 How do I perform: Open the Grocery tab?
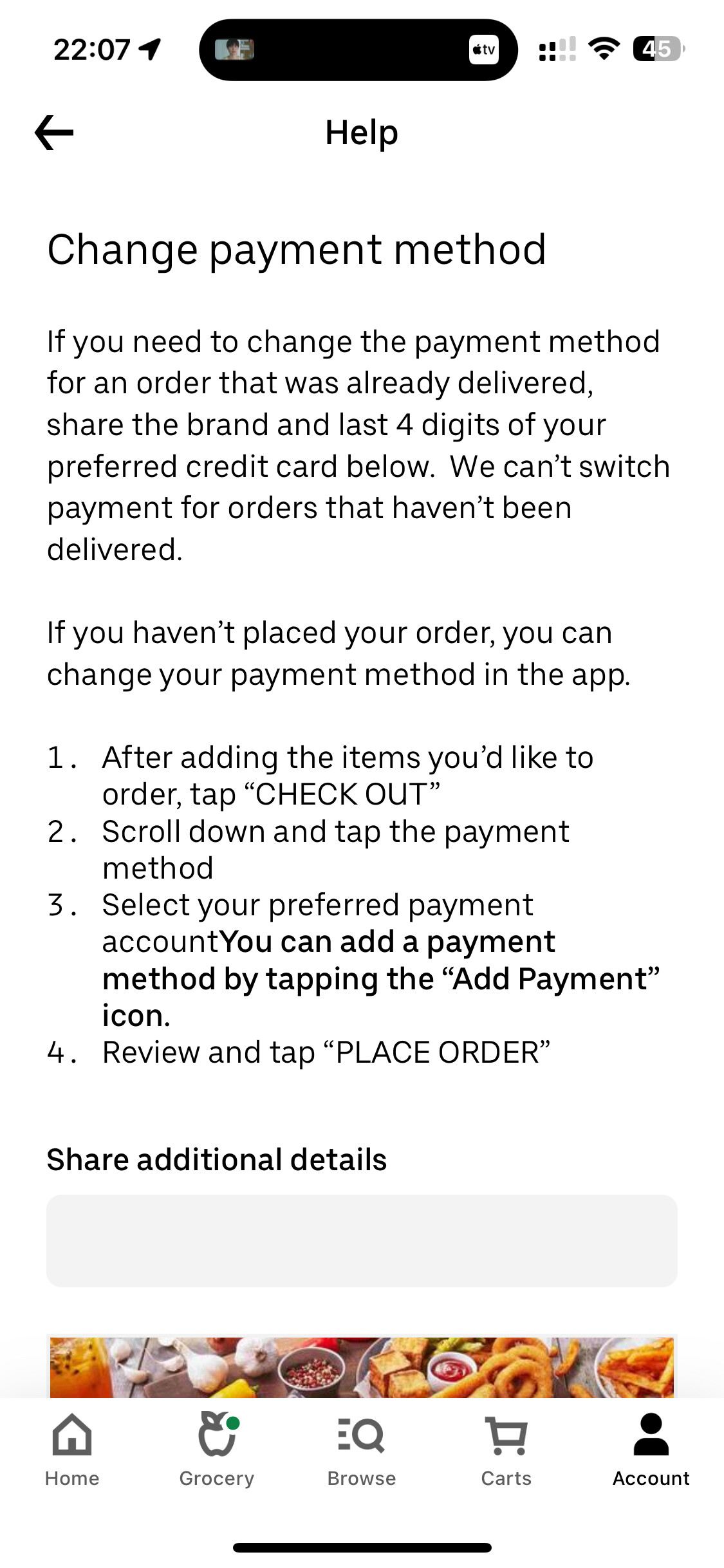[217, 1450]
